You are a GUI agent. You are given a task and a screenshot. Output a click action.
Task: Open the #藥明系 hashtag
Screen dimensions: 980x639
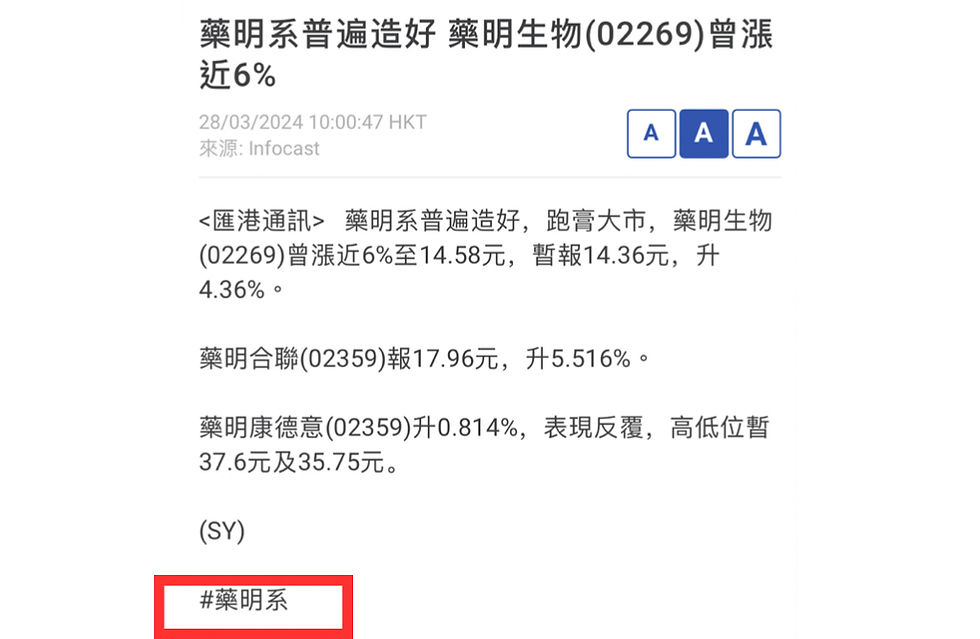tap(244, 600)
